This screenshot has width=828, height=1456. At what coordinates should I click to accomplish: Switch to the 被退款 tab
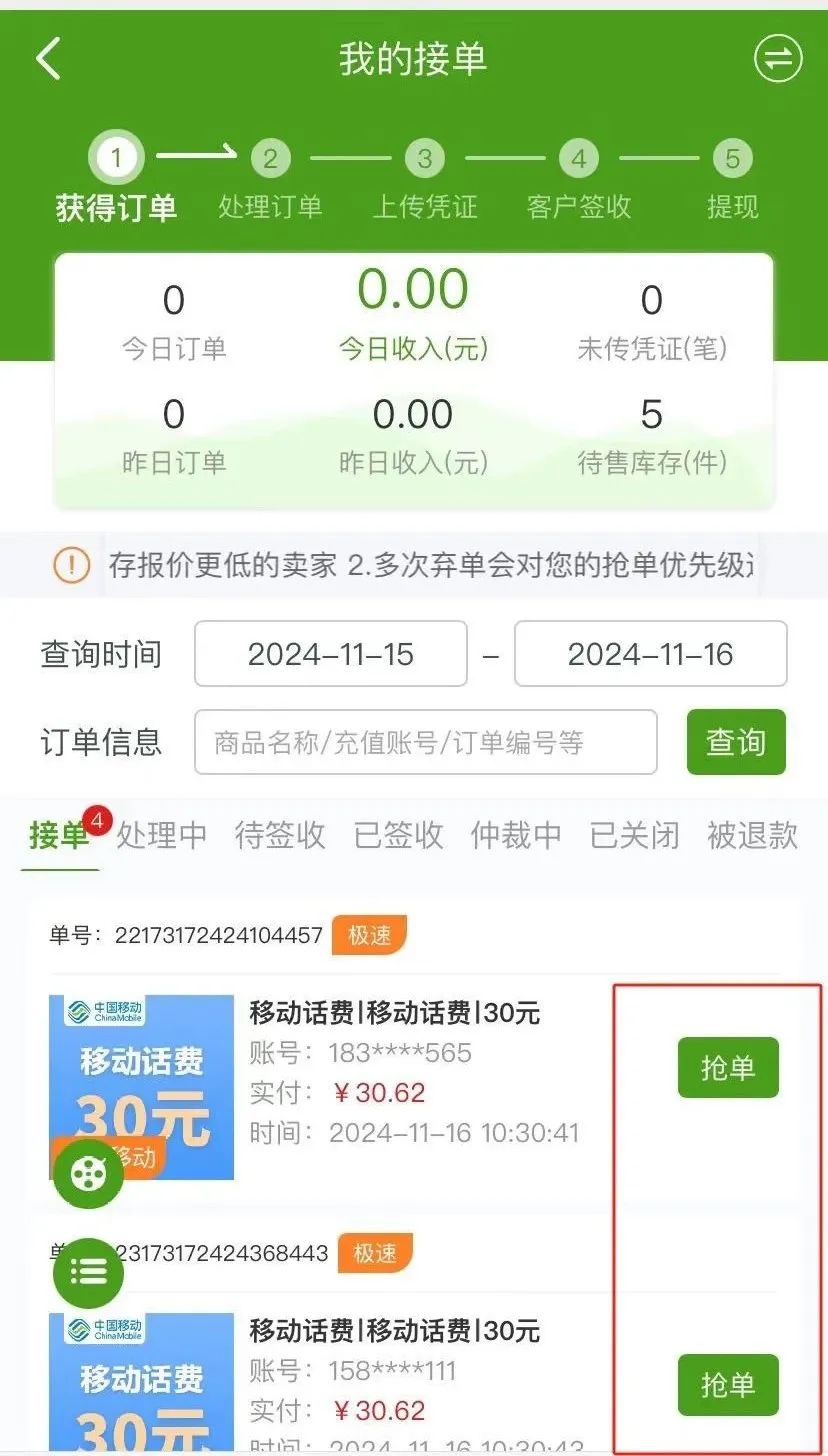752,835
